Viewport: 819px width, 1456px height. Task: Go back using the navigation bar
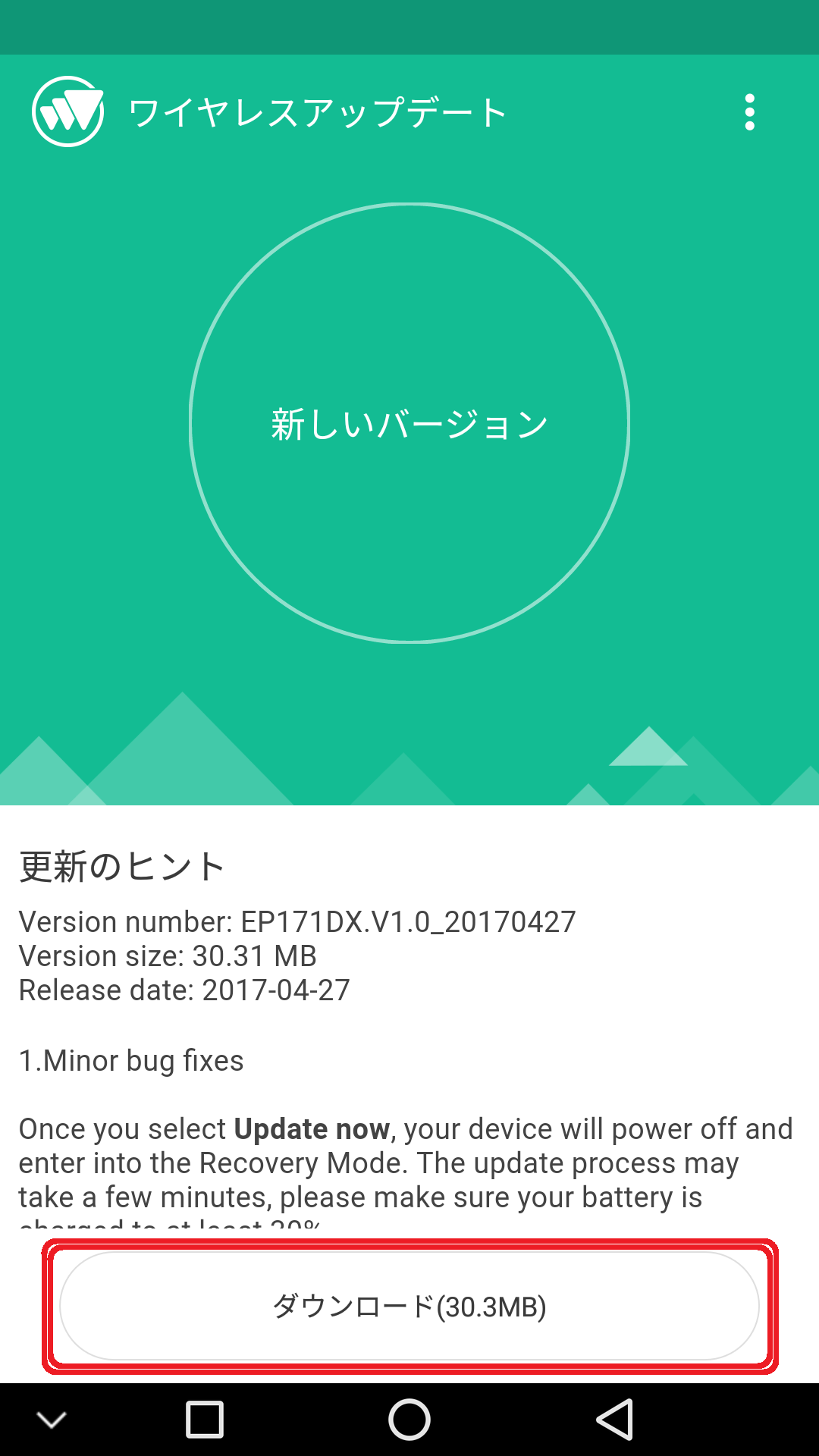[x=614, y=1419]
